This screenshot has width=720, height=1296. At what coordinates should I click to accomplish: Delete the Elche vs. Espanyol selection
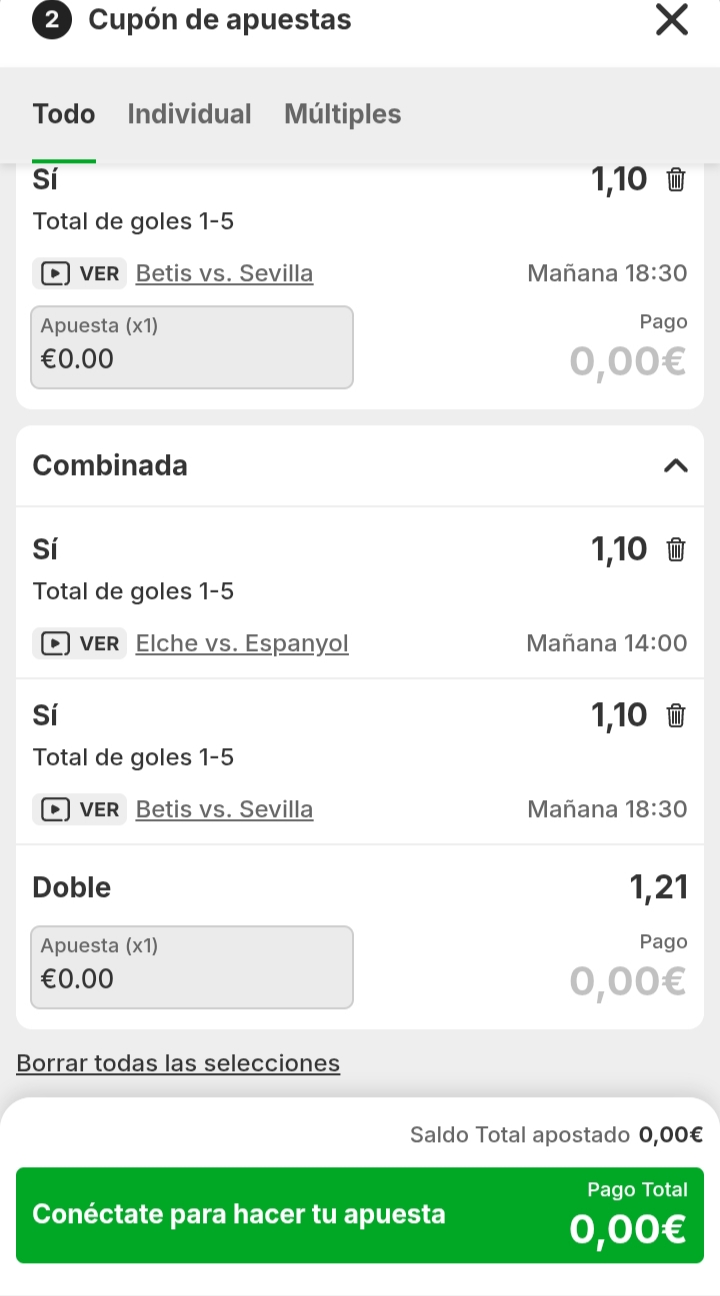677,549
